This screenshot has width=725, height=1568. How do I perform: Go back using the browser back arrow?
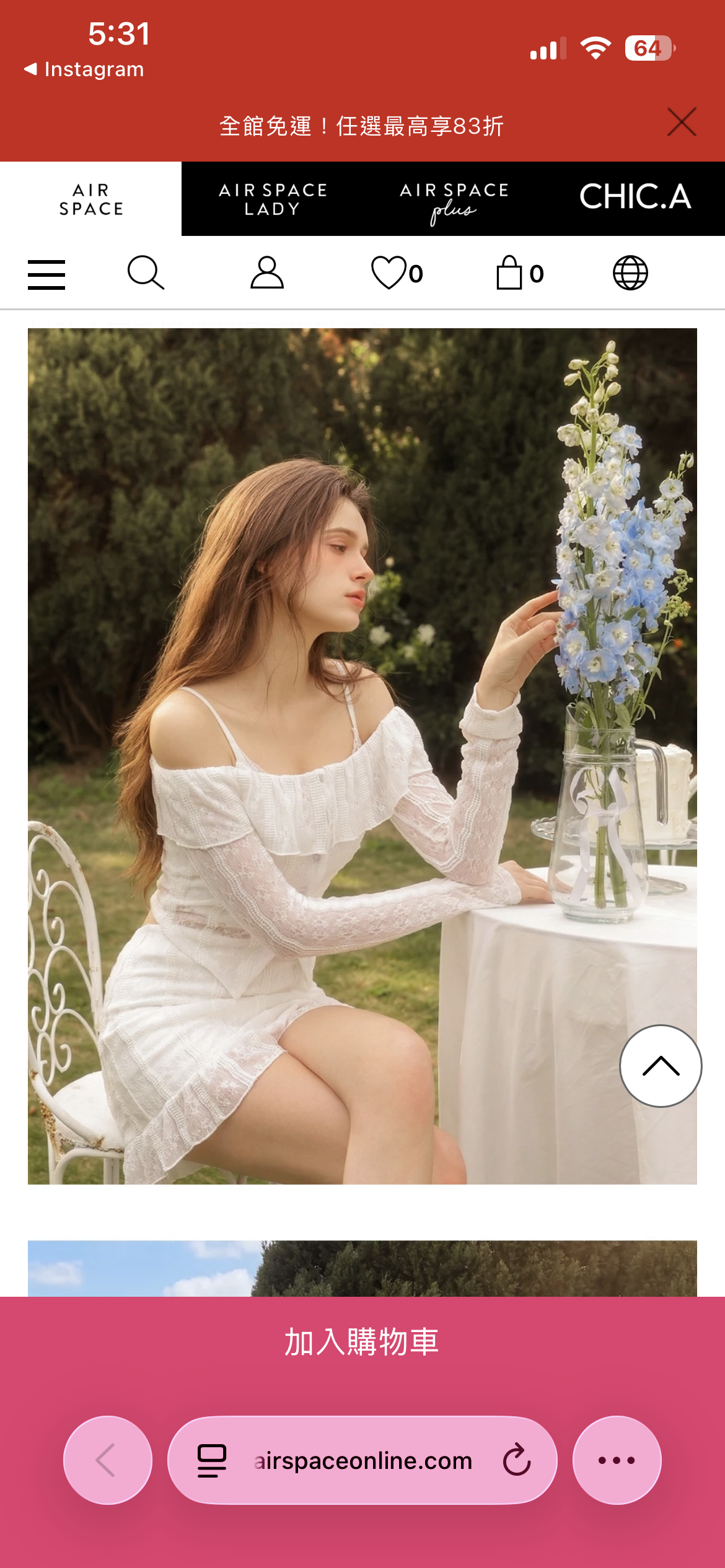(107, 1460)
